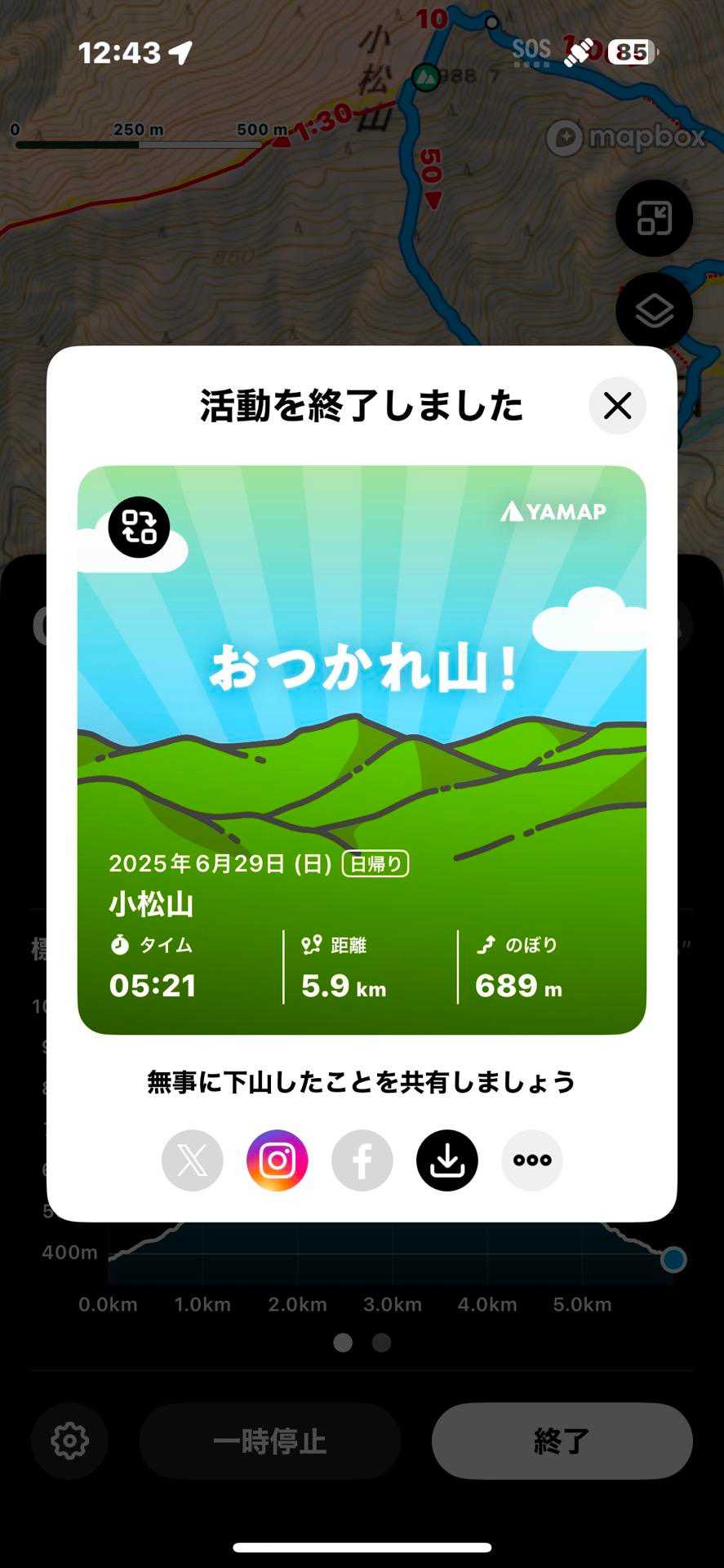The width and height of the screenshot is (724, 1568).
Task: Tap the 一時停止 button
Action: click(269, 1441)
